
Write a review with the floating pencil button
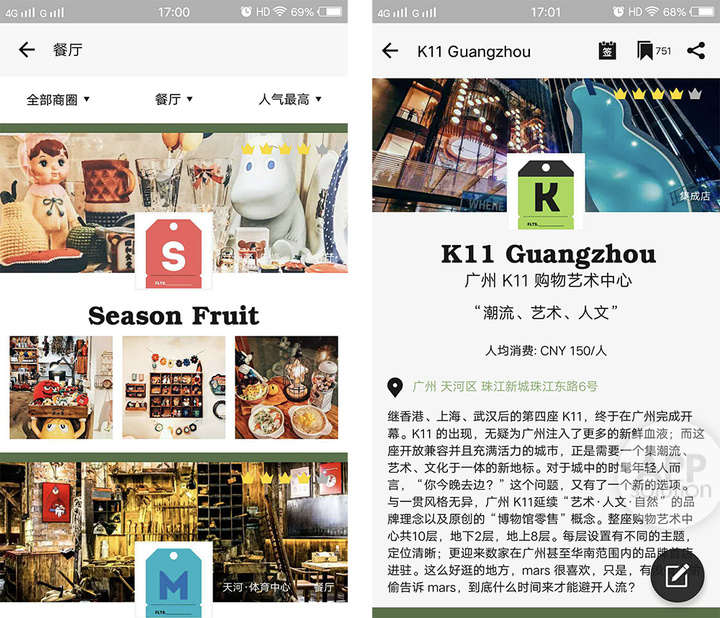click(x=678, y=577)
